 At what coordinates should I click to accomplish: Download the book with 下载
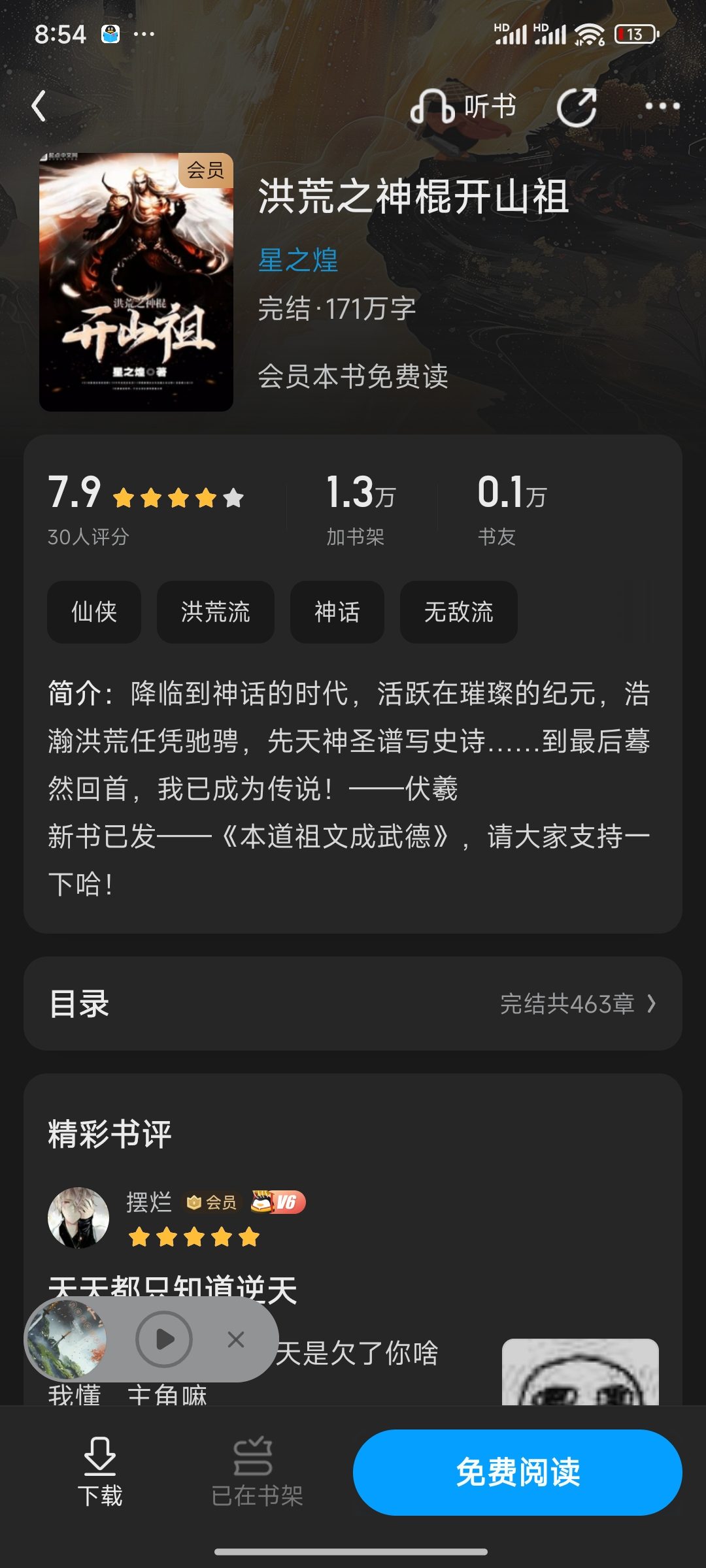click(100, 1473)
